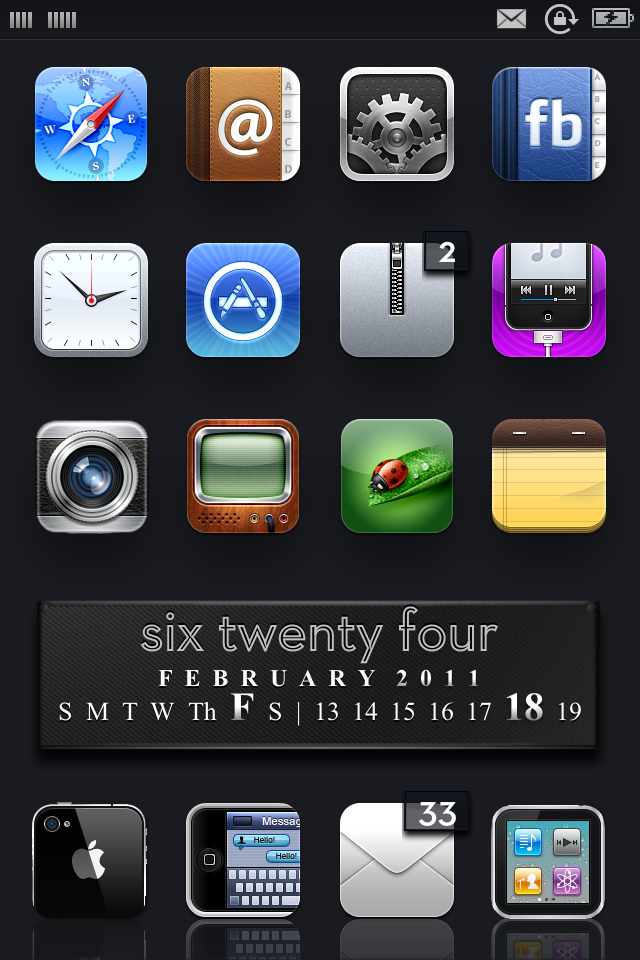Open the zipper app with badge 2
Image resolution: width=640 pixels, height=960 pixels.
[397, 300]
